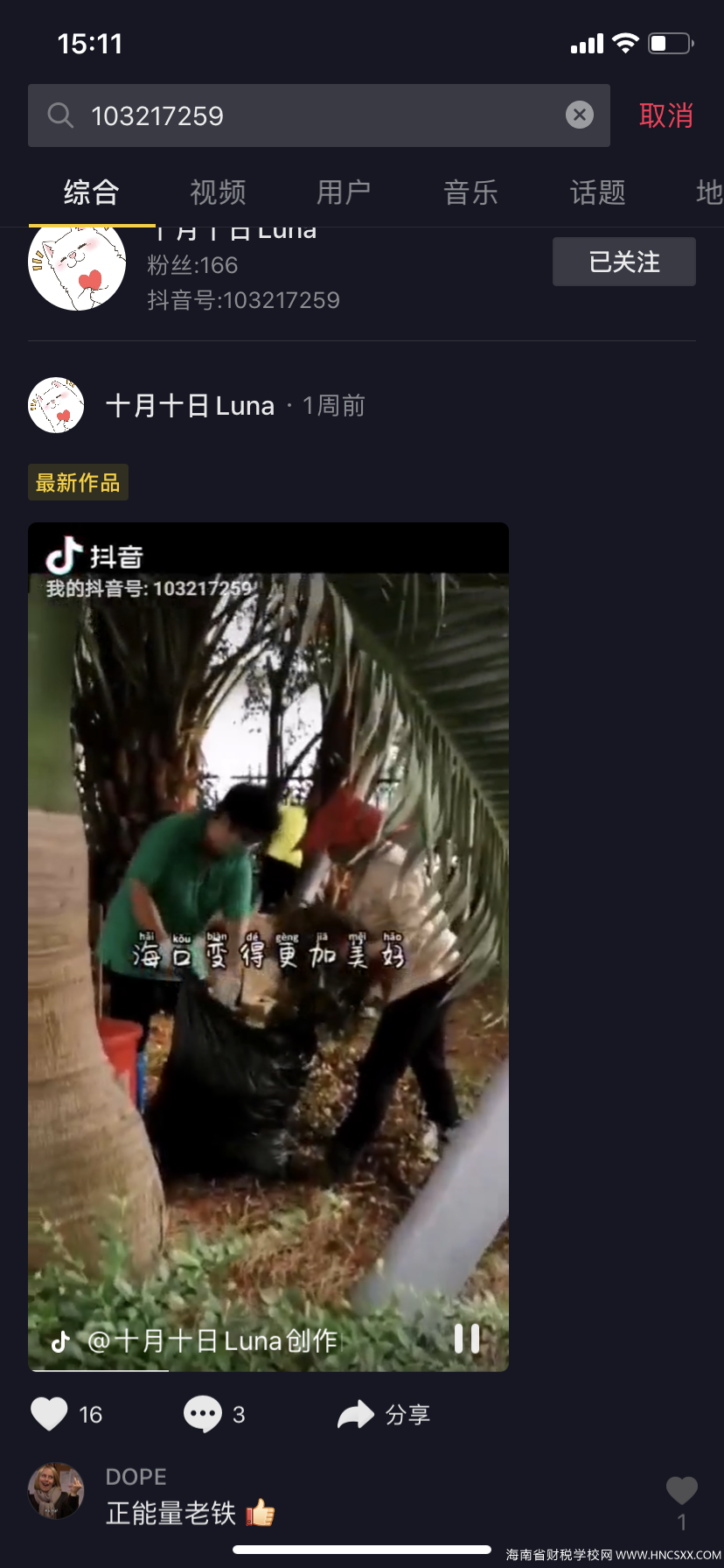
Task: Open the comments with 3 replies
Action: click(x=203, y=1414)
